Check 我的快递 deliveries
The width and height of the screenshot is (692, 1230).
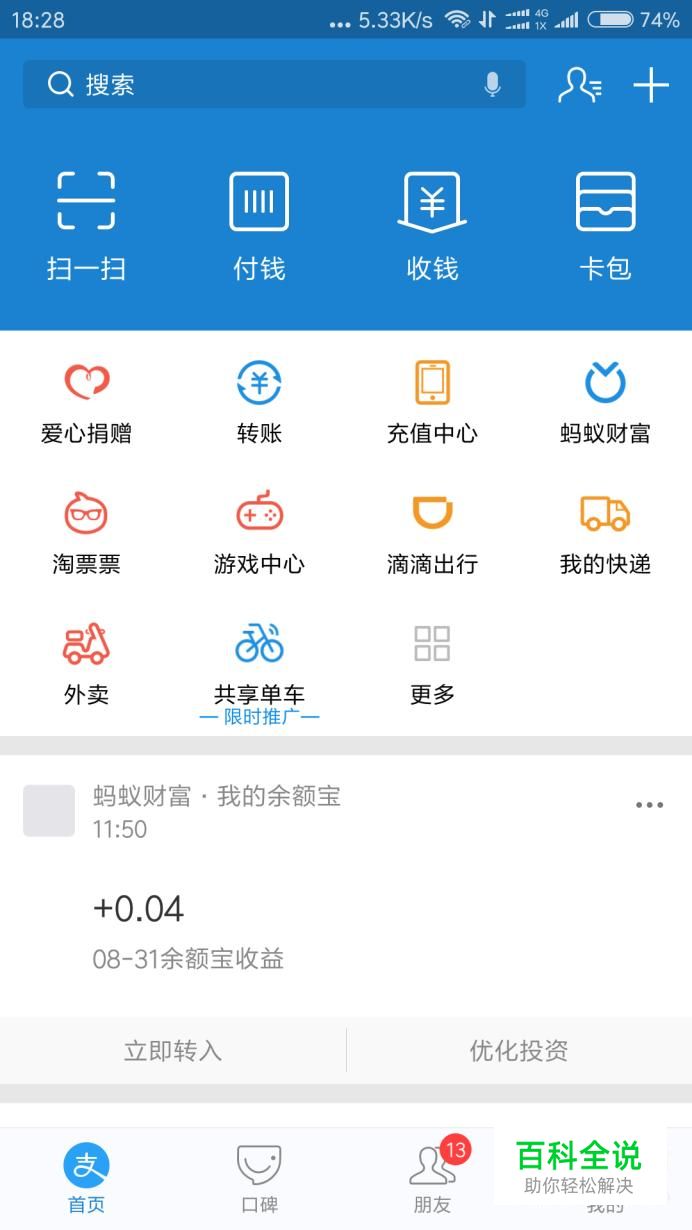click(605, 533)
